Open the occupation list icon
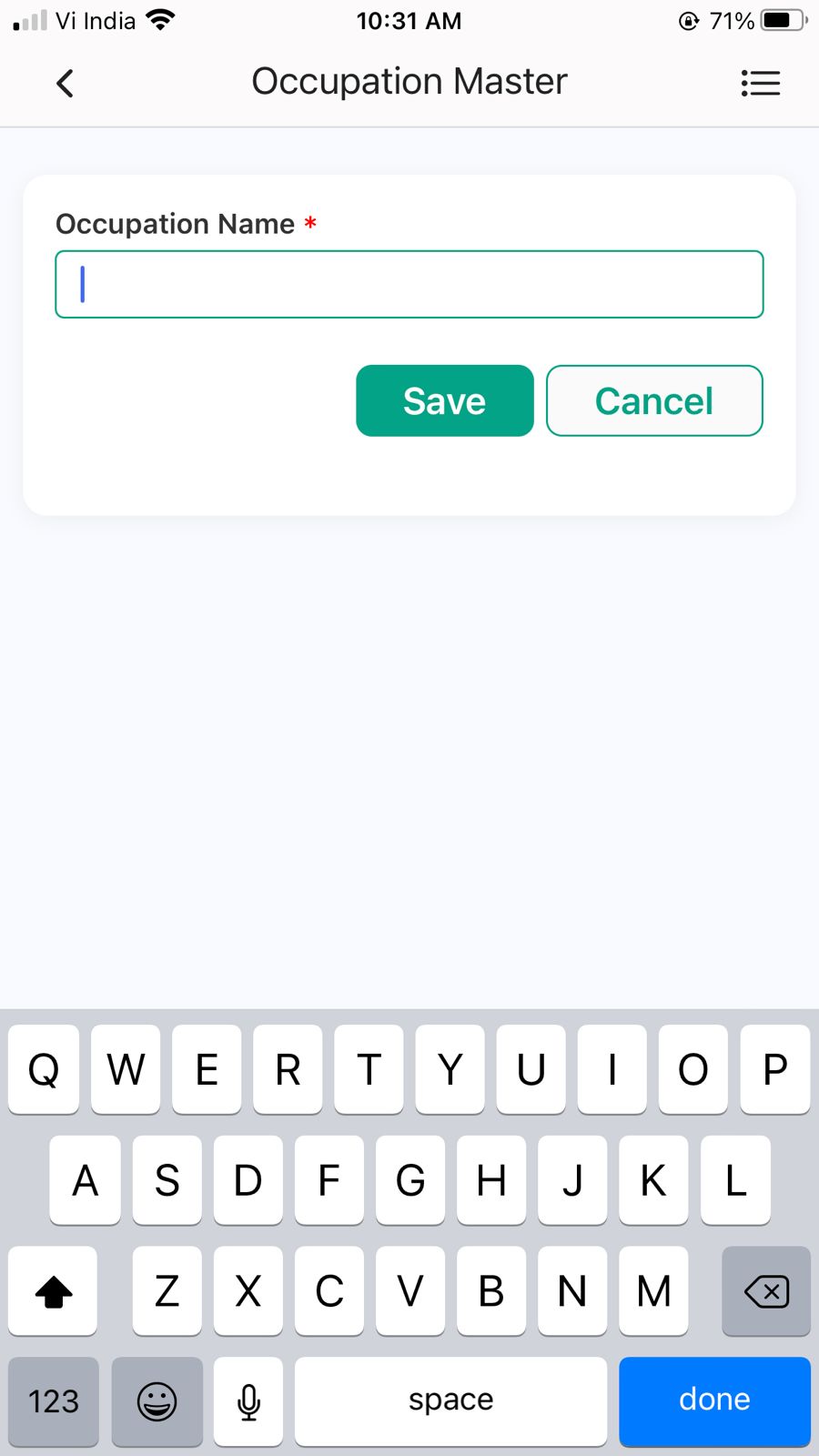 pyautogui.click(x=760, y=84)
